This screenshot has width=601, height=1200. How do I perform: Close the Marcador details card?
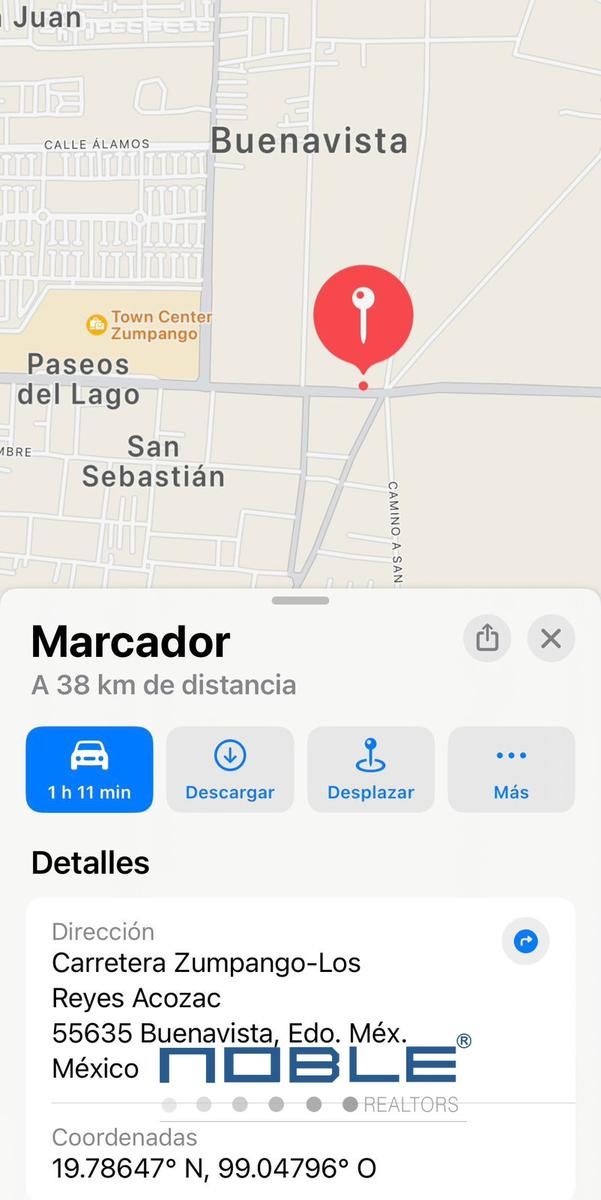pyautogui.click(x=551, y=637)
